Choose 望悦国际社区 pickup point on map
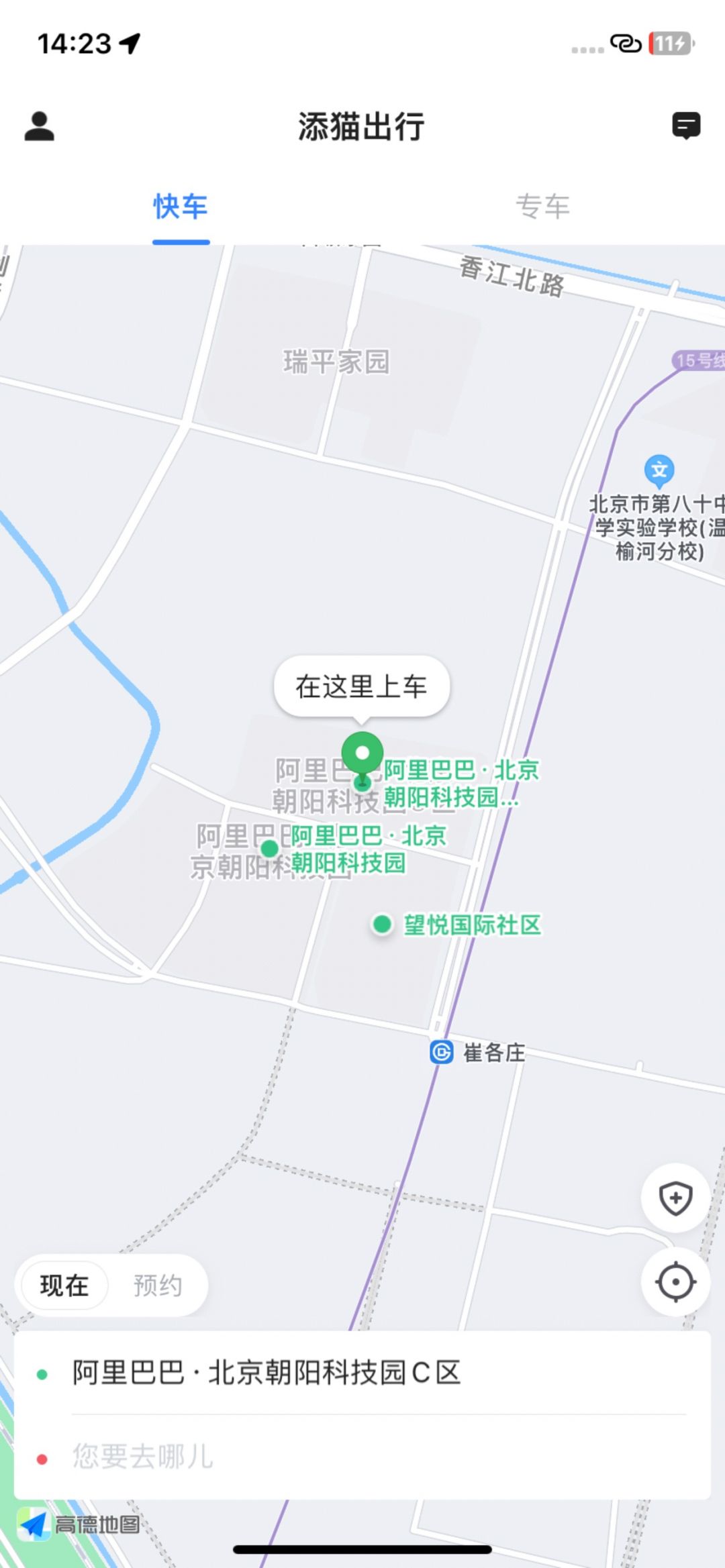This screenshot has height=1568, width=725. pyautogui.click(x=383, y=925)
